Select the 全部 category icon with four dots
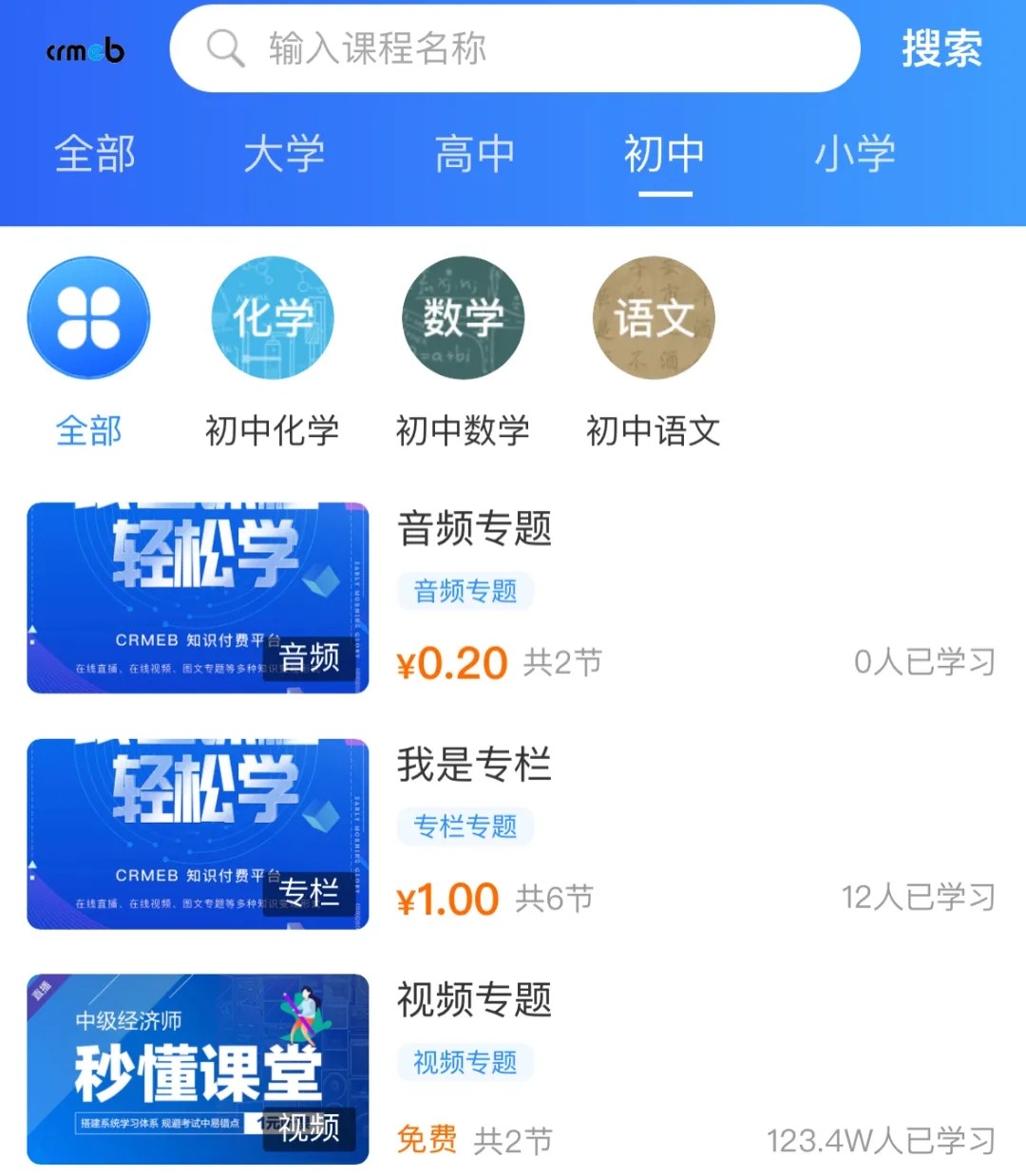The width and height of the screenshot is (1026, 1176). [88, 319]
